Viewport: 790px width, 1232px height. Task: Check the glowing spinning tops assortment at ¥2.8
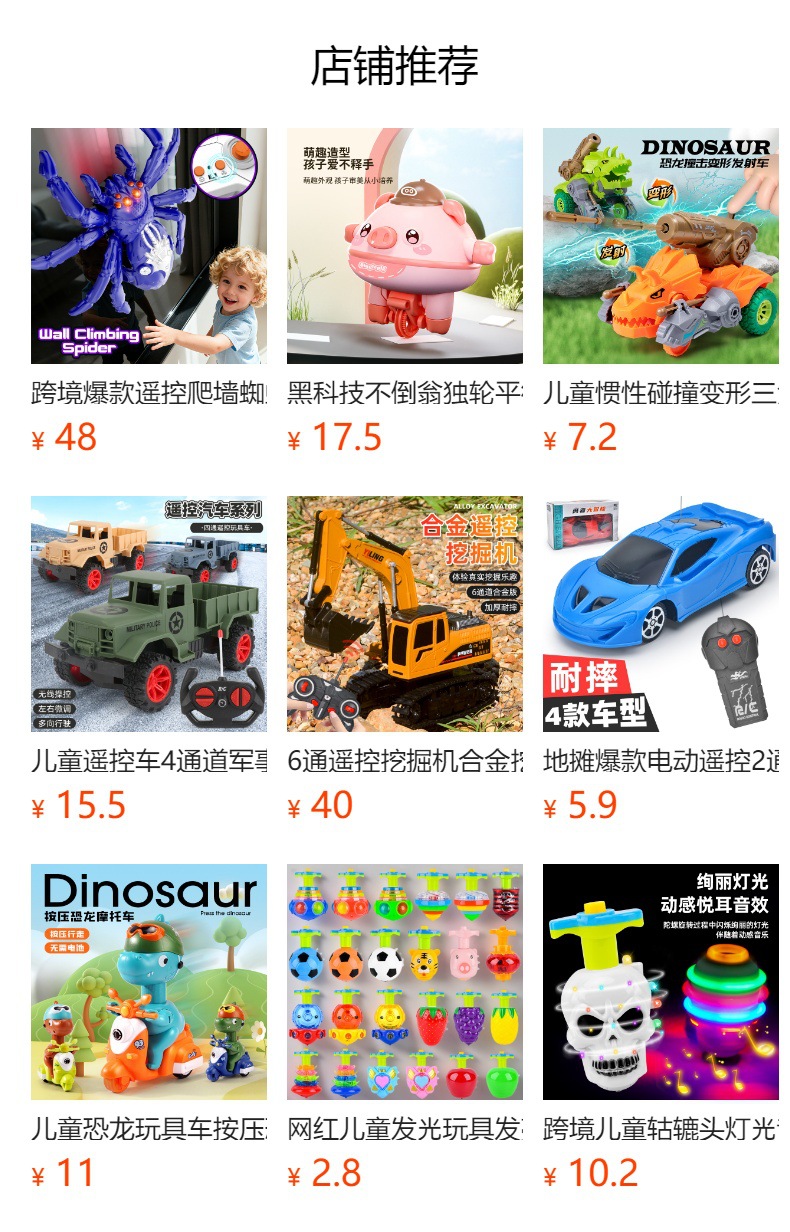(405, 982)
